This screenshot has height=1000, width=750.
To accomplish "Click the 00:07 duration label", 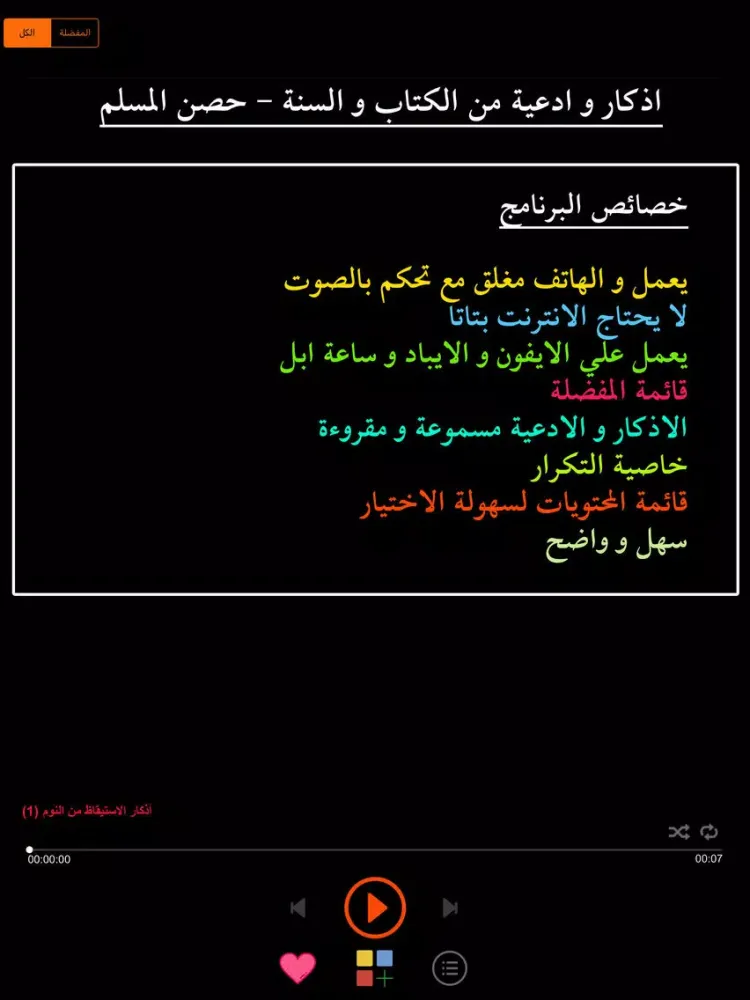I will 706,859.
